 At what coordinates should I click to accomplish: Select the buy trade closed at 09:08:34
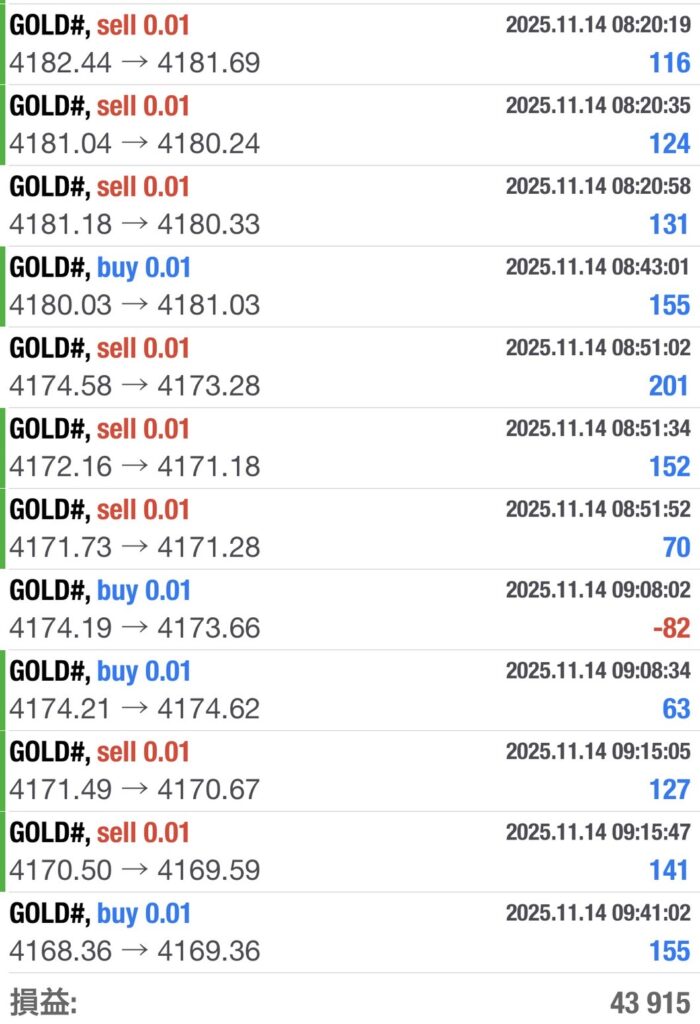(x=350, y=691)
